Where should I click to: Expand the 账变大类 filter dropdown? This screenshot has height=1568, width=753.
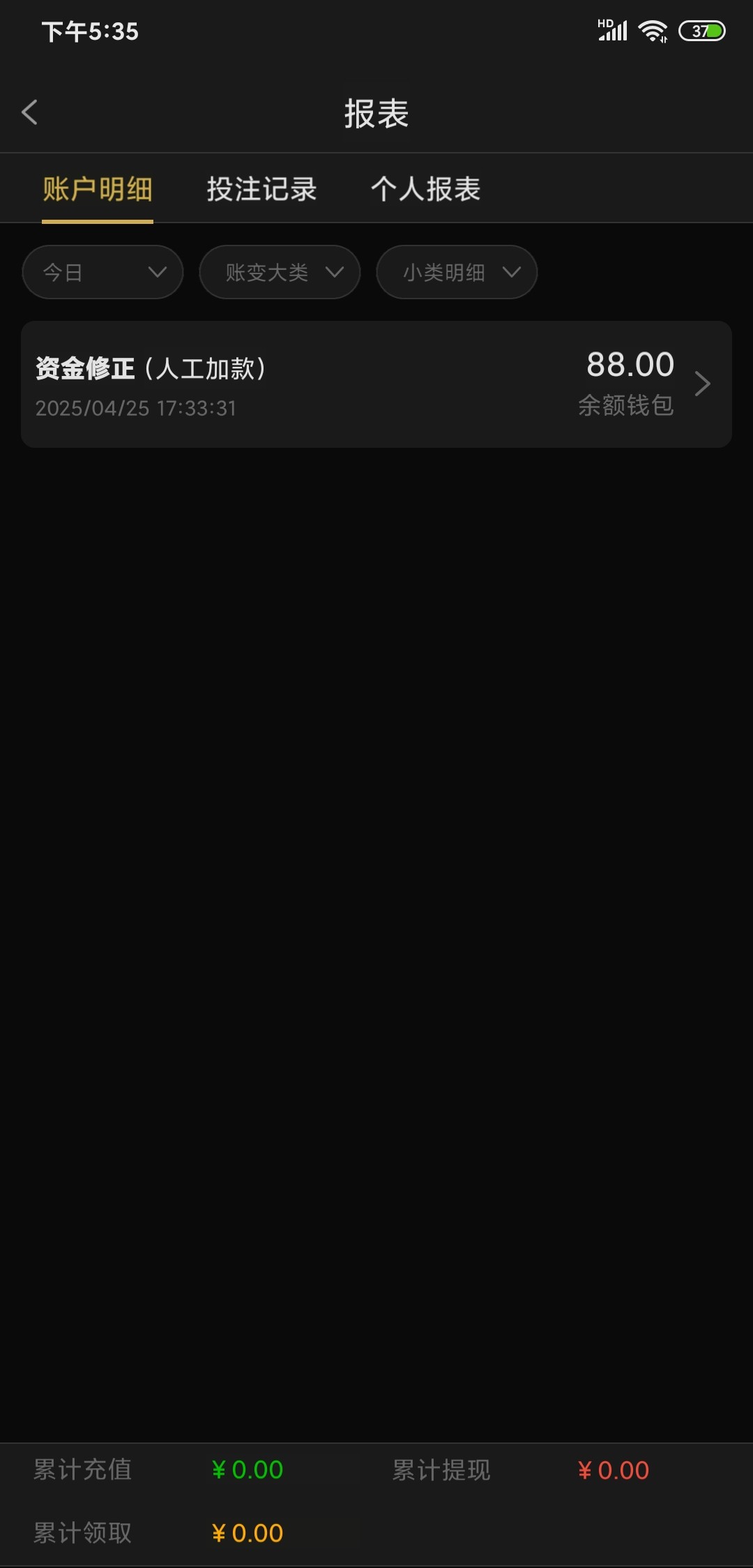point(280,272)
